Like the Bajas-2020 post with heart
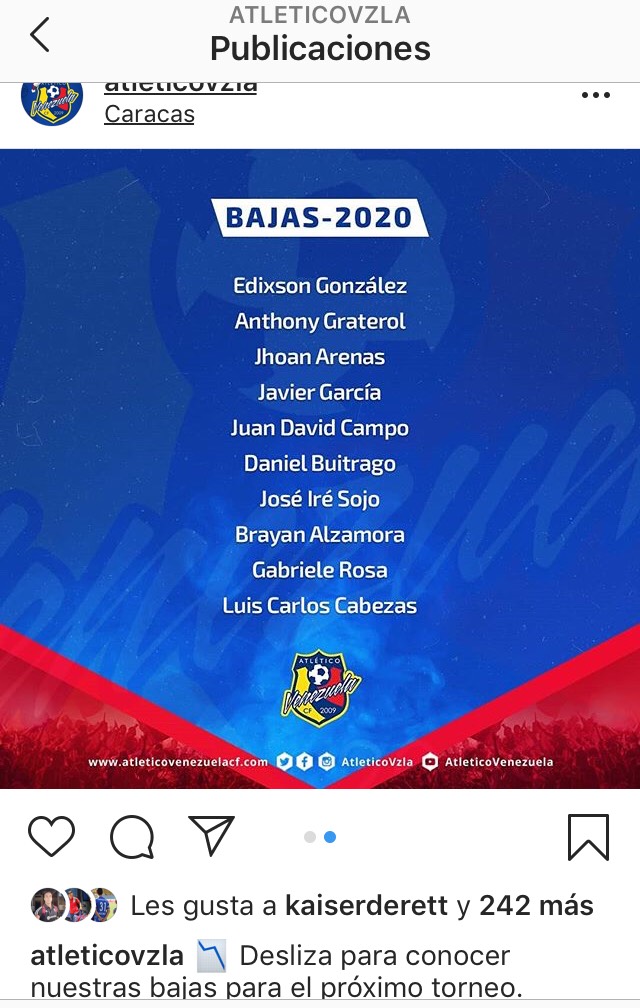This screenshot has width=640, height=1008. click(x=51, y=836)
